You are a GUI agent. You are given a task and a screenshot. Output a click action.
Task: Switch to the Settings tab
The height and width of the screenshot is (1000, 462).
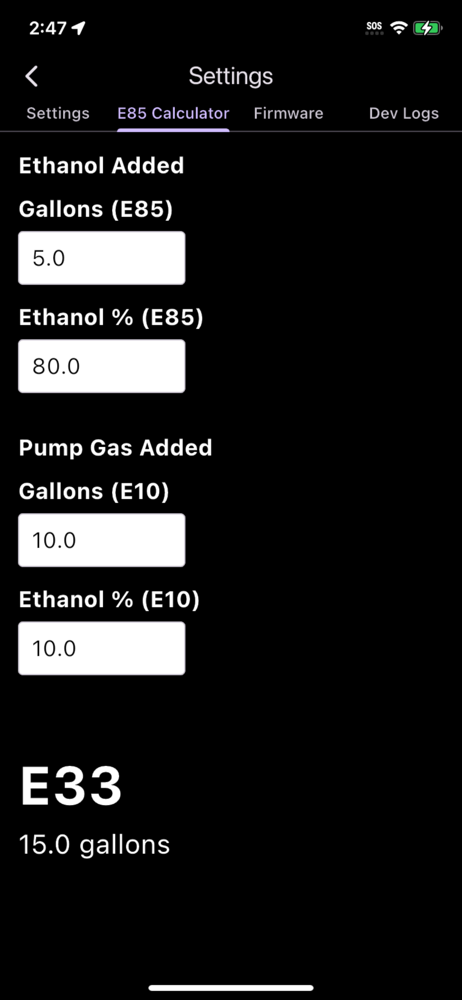tap(58, 114)
